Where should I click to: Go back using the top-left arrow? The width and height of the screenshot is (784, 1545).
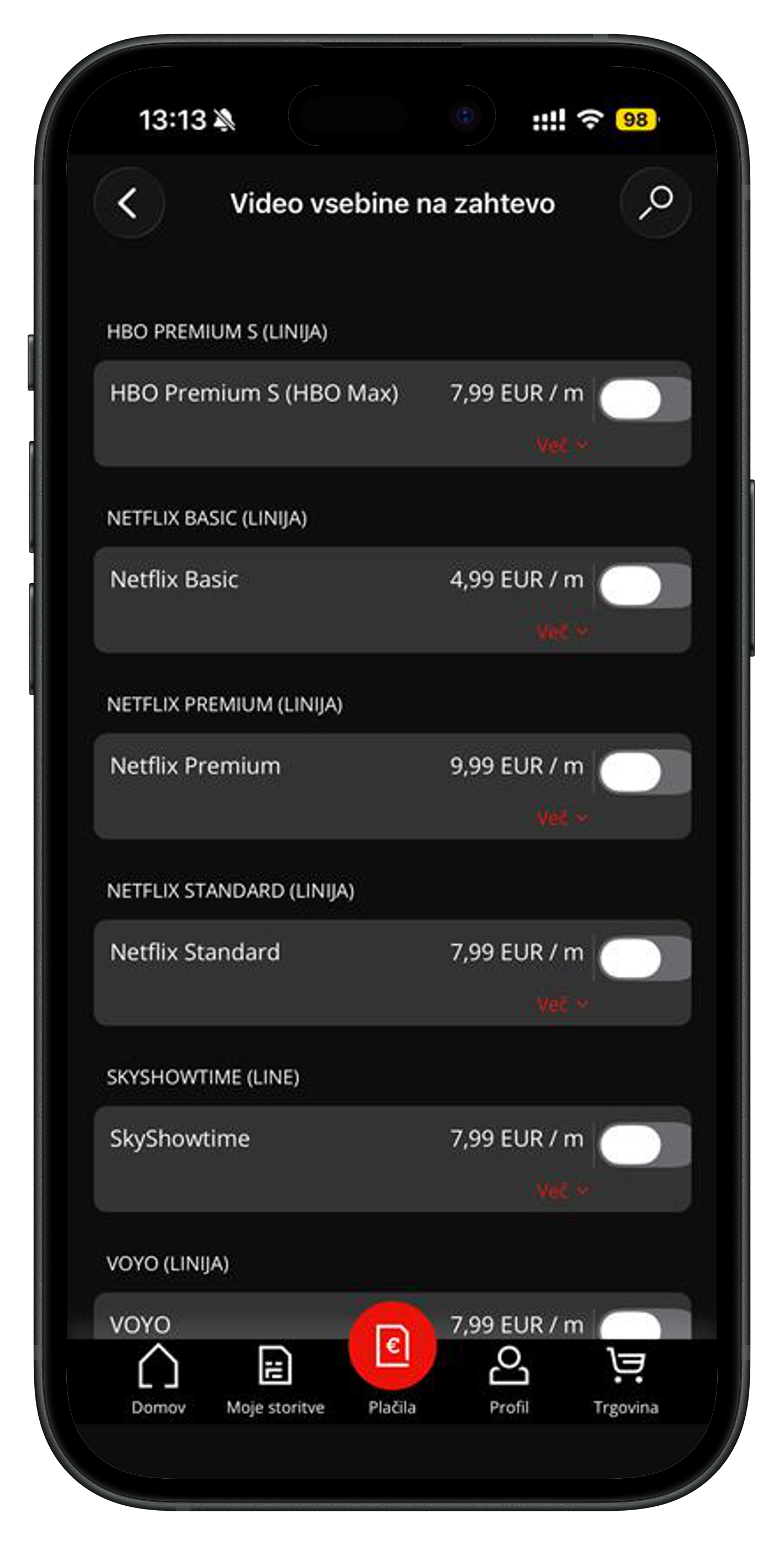point(128,203)
